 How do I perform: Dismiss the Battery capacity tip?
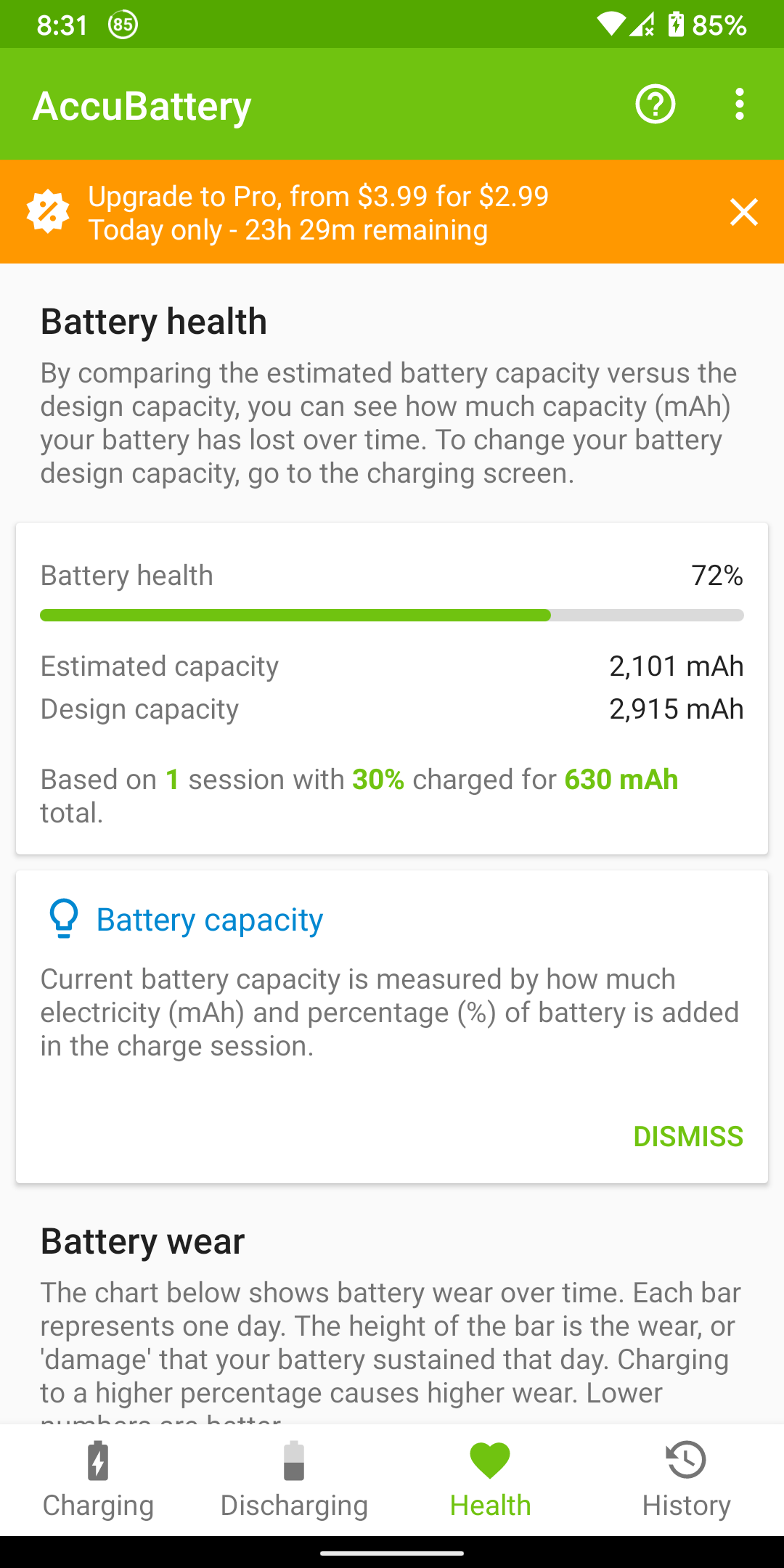(x=687, y=1136)
